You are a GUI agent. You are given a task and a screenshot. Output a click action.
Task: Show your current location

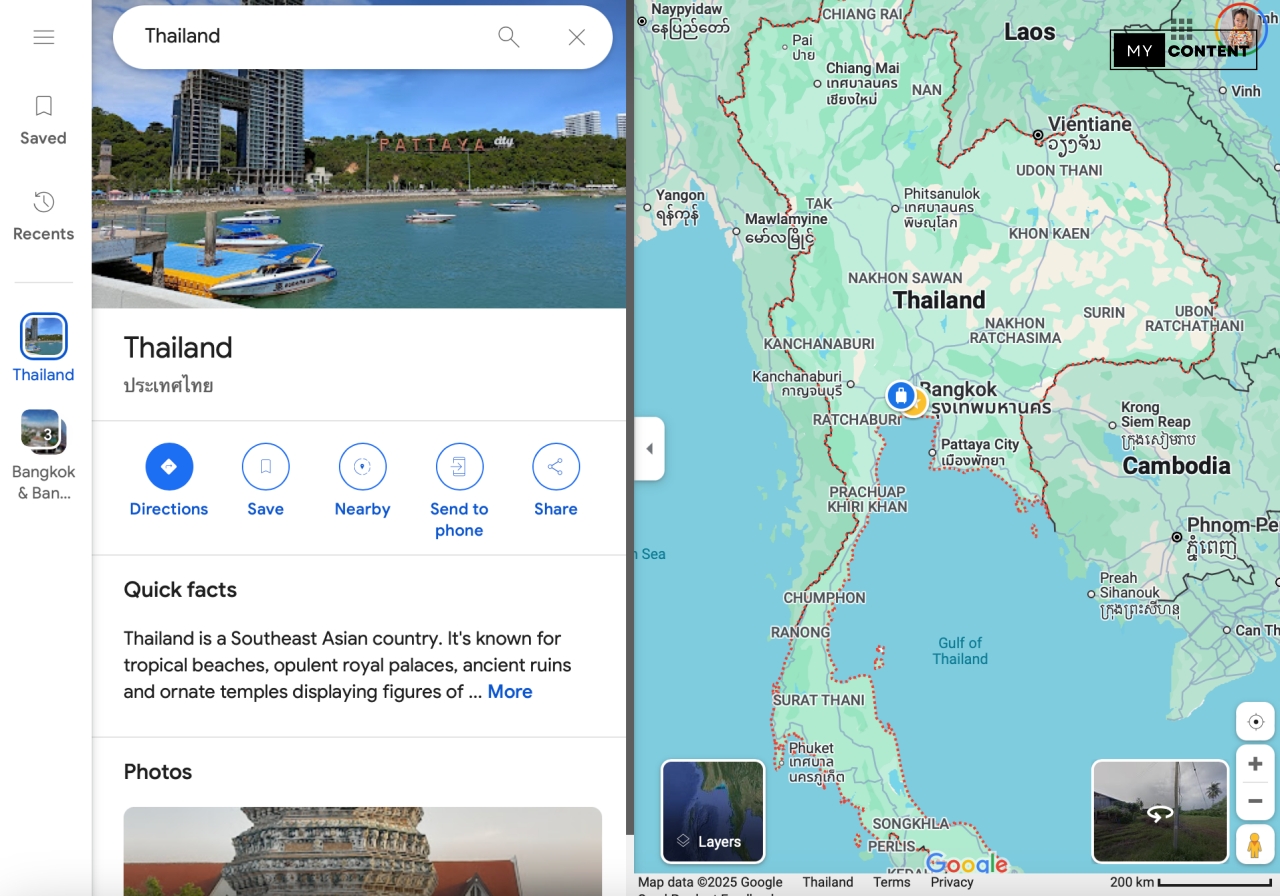coord(1255,722)
